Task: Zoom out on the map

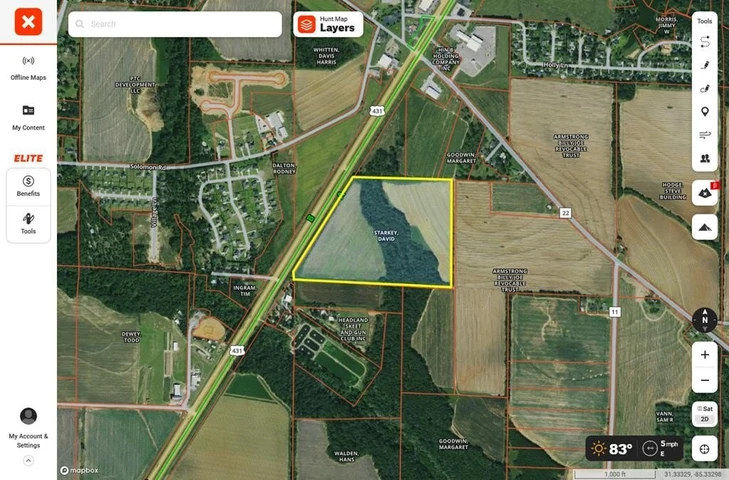Action: point(705,380)
